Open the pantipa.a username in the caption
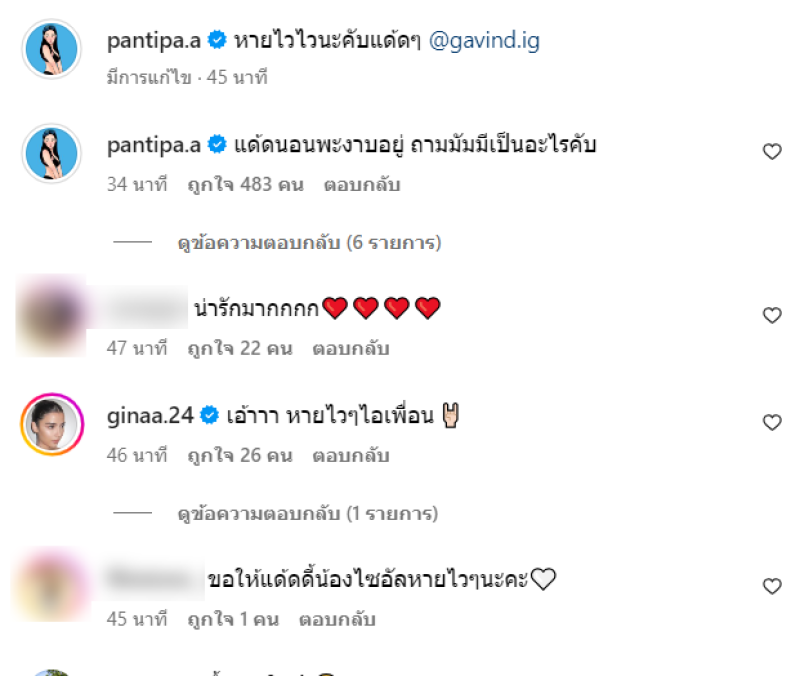 pos(154,42)
